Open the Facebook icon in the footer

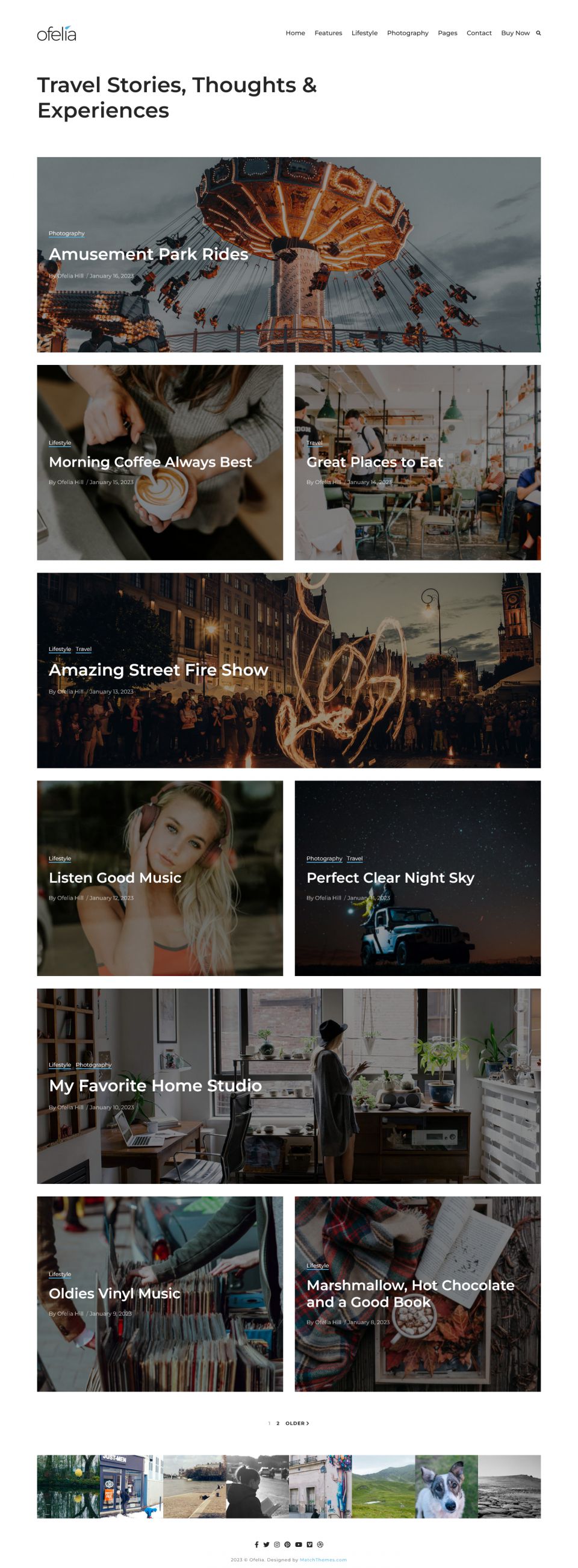coord(256,1545)
